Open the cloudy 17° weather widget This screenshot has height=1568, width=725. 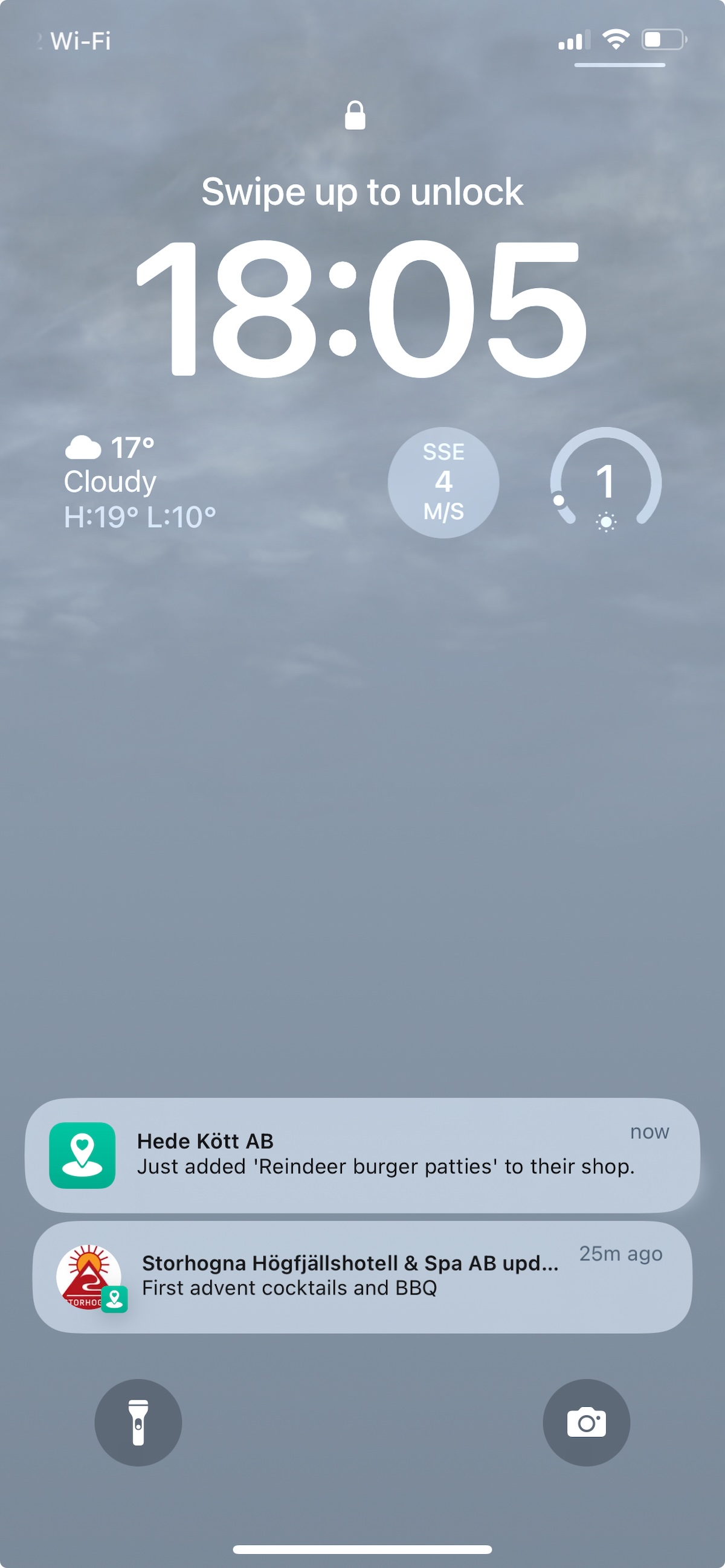click(x=140, y=482)
